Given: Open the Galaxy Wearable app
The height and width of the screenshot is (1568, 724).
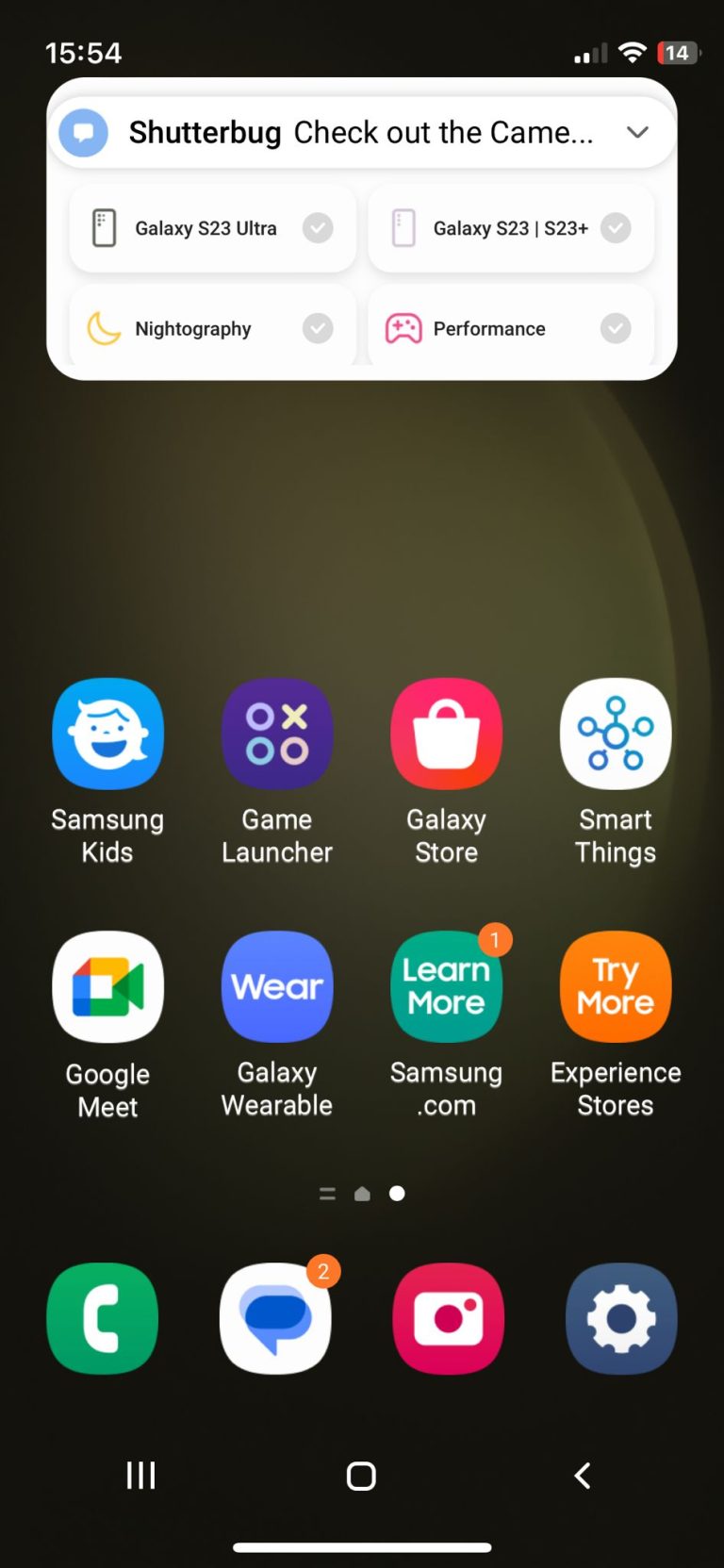Looking at the screenshot, I should (276, 986).
